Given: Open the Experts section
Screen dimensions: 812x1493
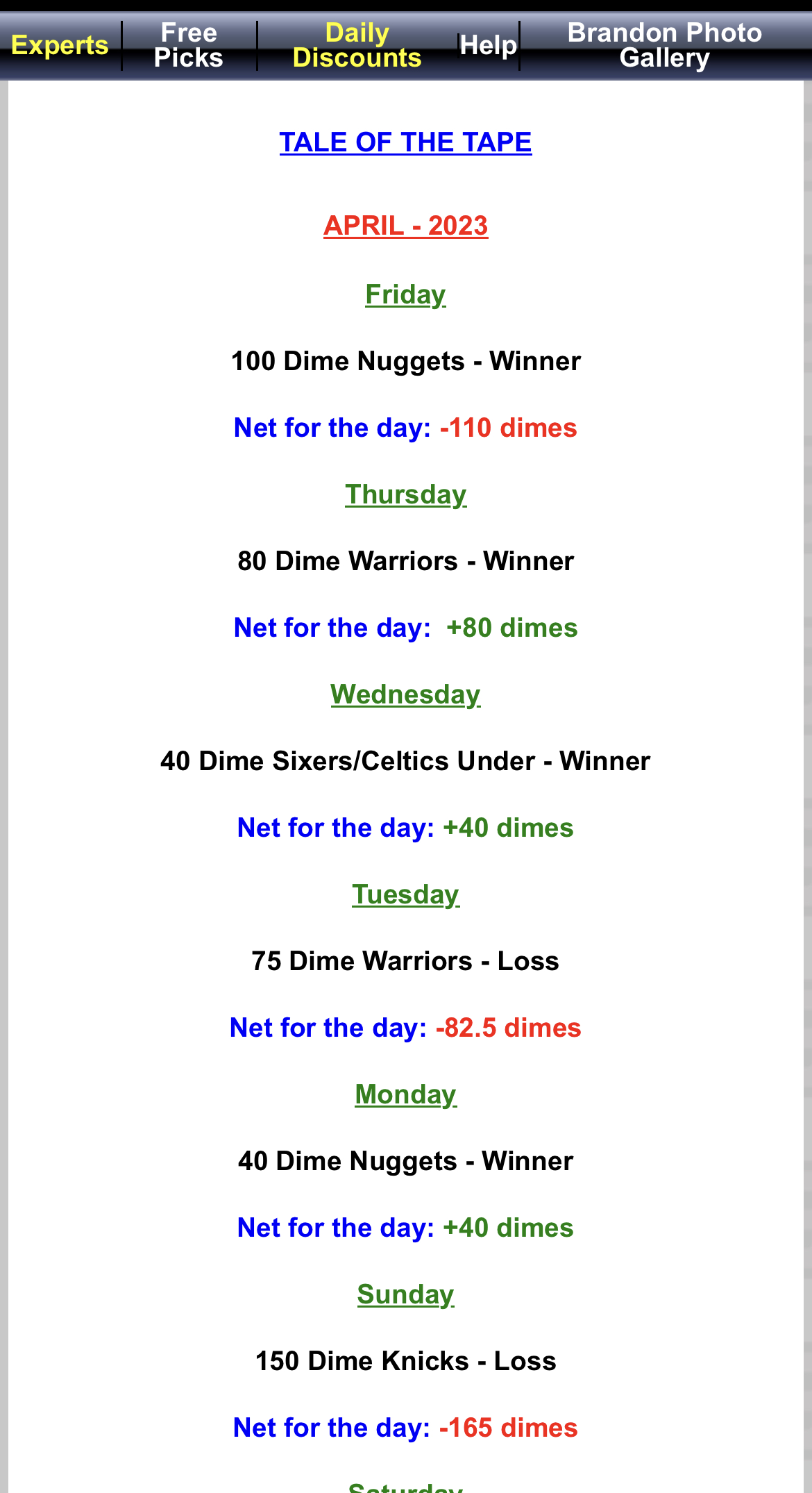Looking at the screenshot, I should pyautogui.click(x=60, y=45).
